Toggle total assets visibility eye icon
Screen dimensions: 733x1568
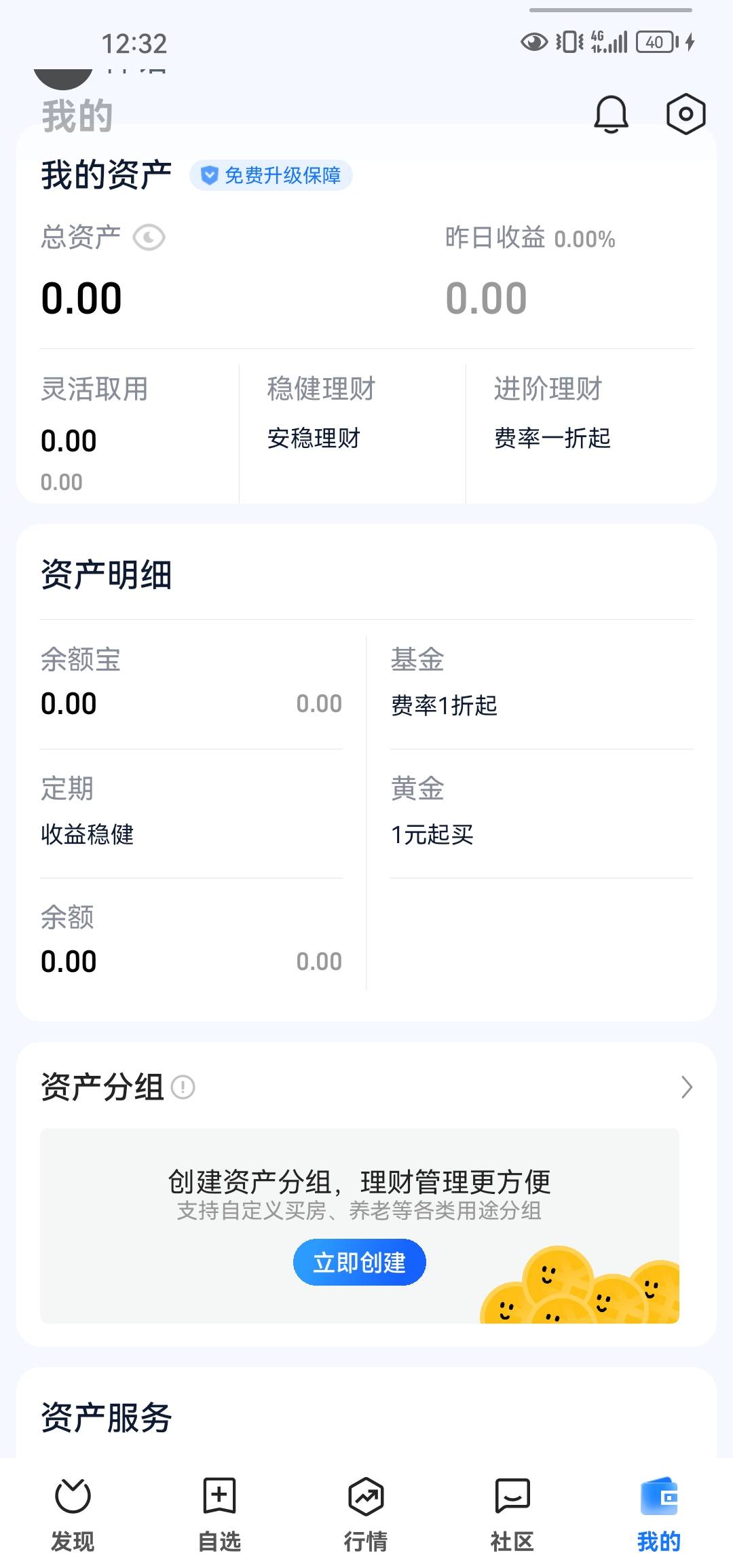coord(149,238)
